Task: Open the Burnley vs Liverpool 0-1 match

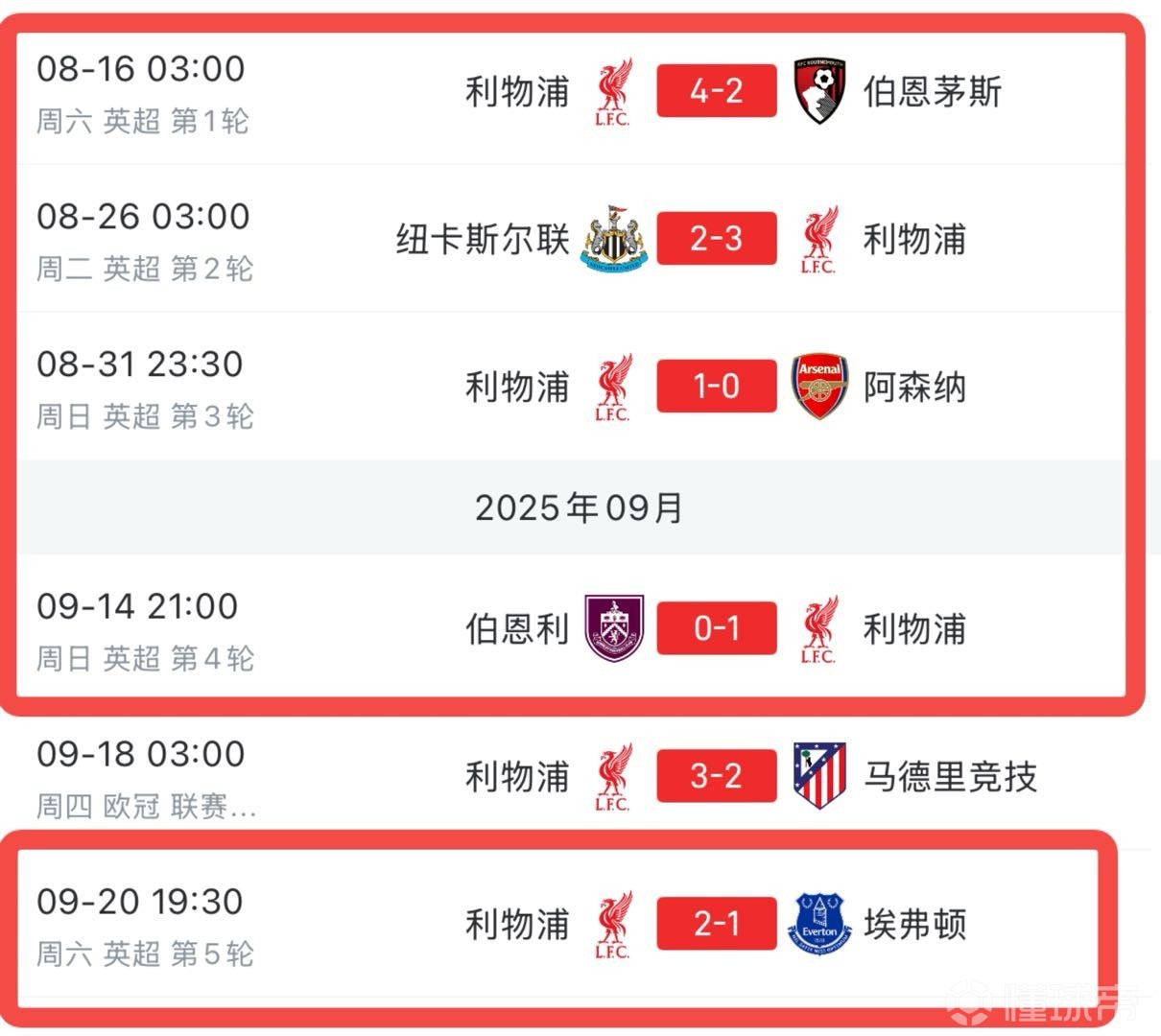Action: 716,629
